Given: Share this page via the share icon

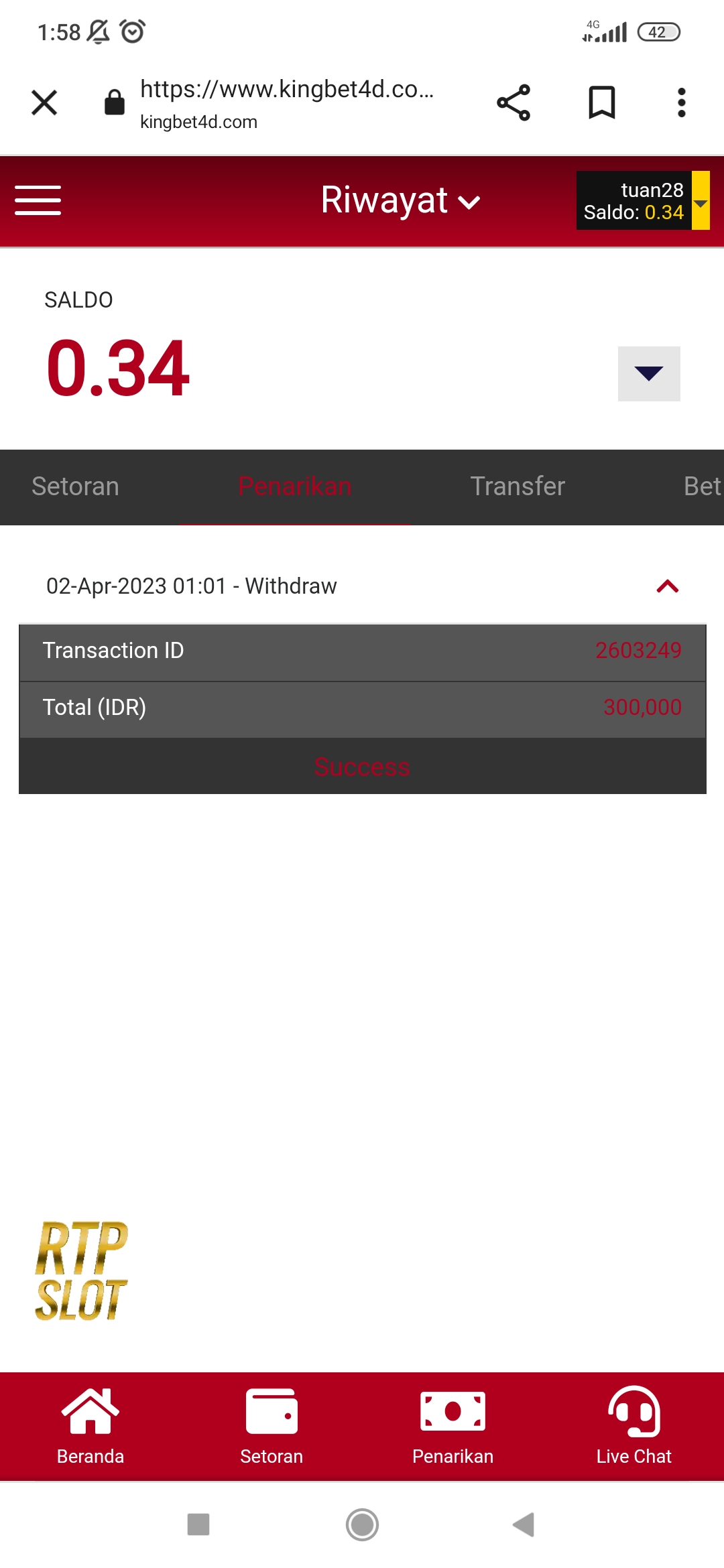Looking at the screenshot, I should pyautogui.click(x=514, y=103).
